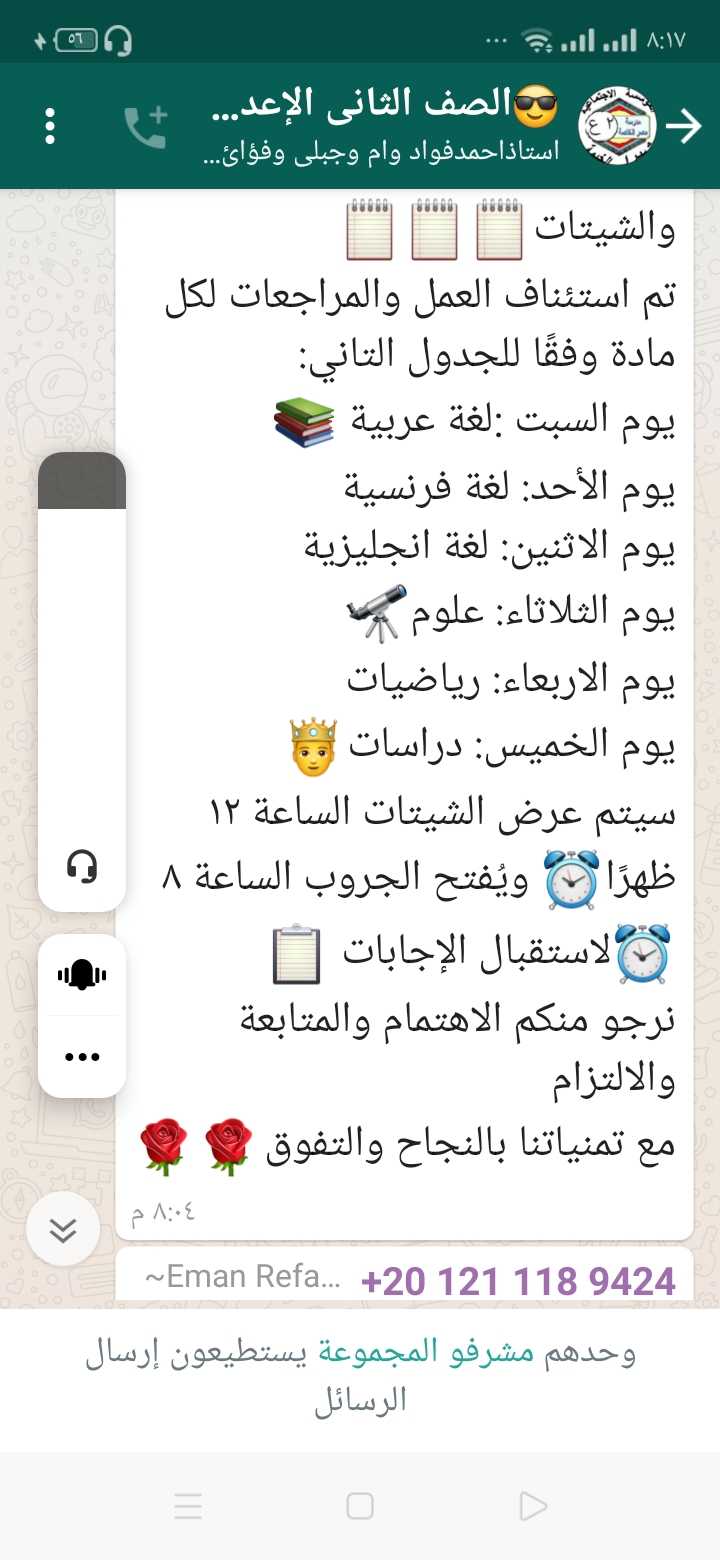The width and height of the screenshot is (720, 1560).
Task: Tap the system back triangle button
Action: (533, 1506)
